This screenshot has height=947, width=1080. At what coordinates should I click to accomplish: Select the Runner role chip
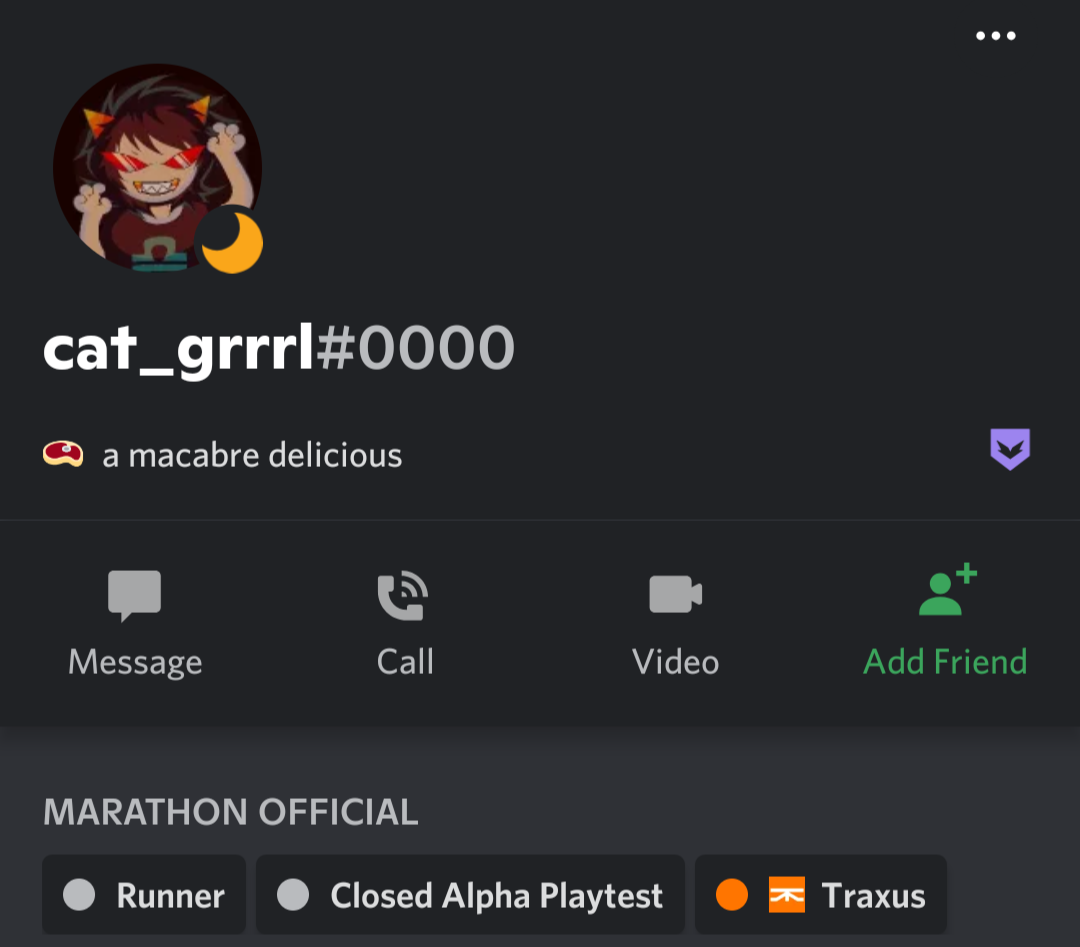(144, 895)
